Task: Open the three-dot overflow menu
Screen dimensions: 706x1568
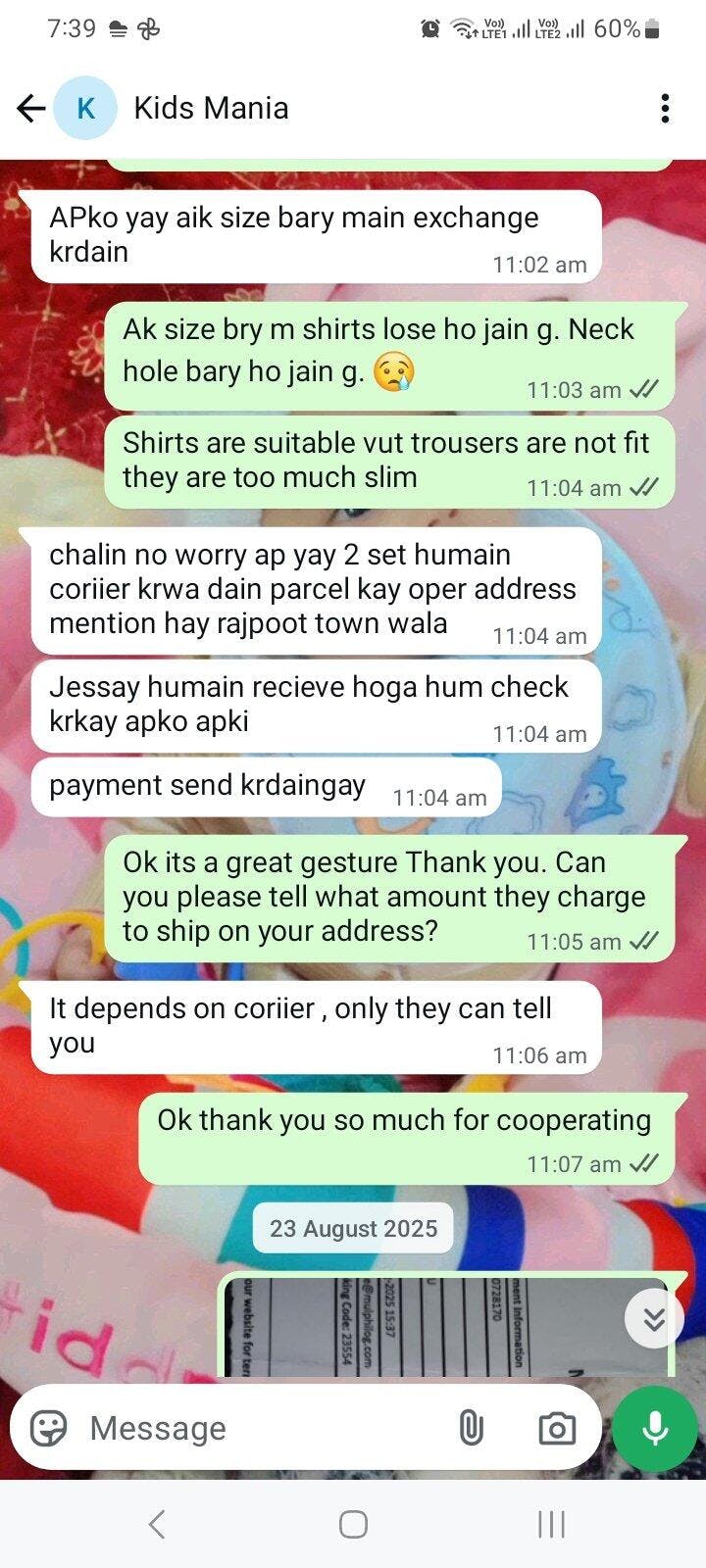Action: point(665,108)
